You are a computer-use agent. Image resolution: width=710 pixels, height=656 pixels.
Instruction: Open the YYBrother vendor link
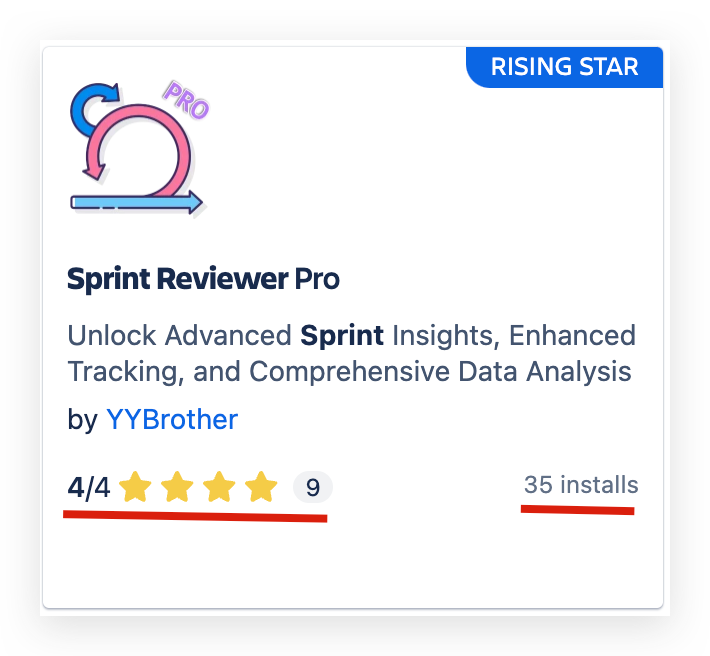(x=172, y=419)
